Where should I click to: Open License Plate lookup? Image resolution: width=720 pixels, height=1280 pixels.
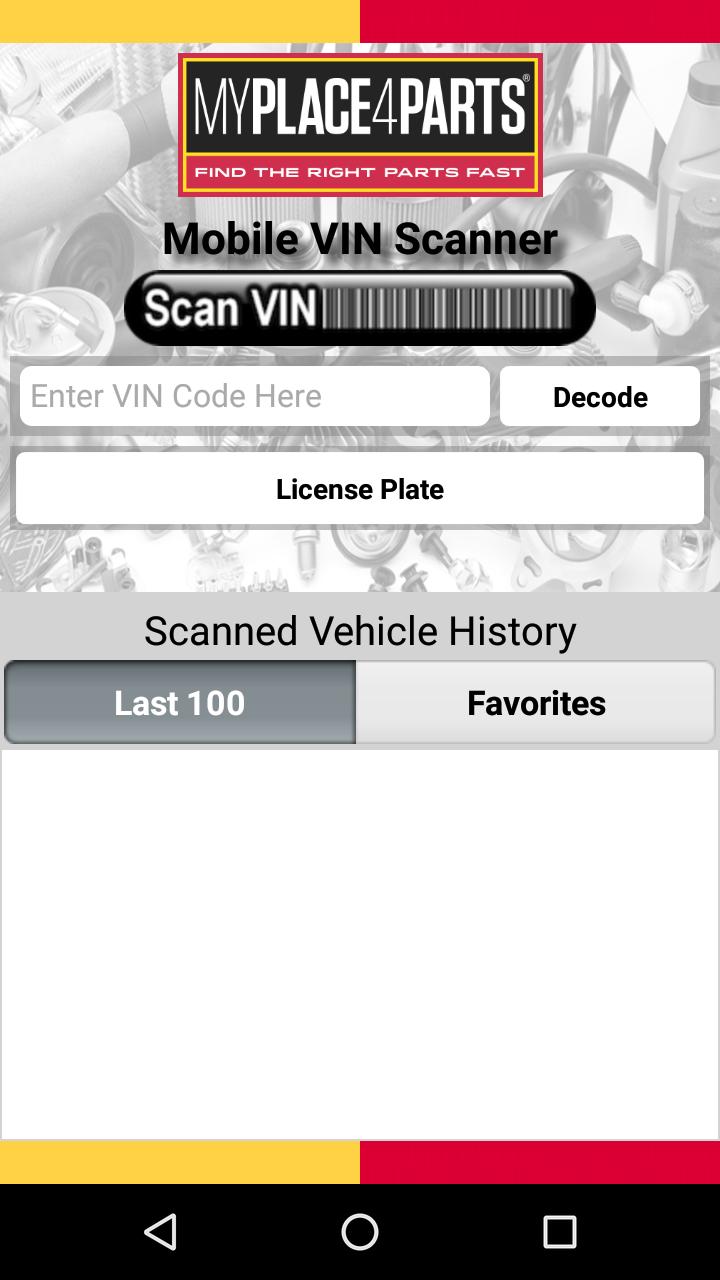tap(360, 489)
